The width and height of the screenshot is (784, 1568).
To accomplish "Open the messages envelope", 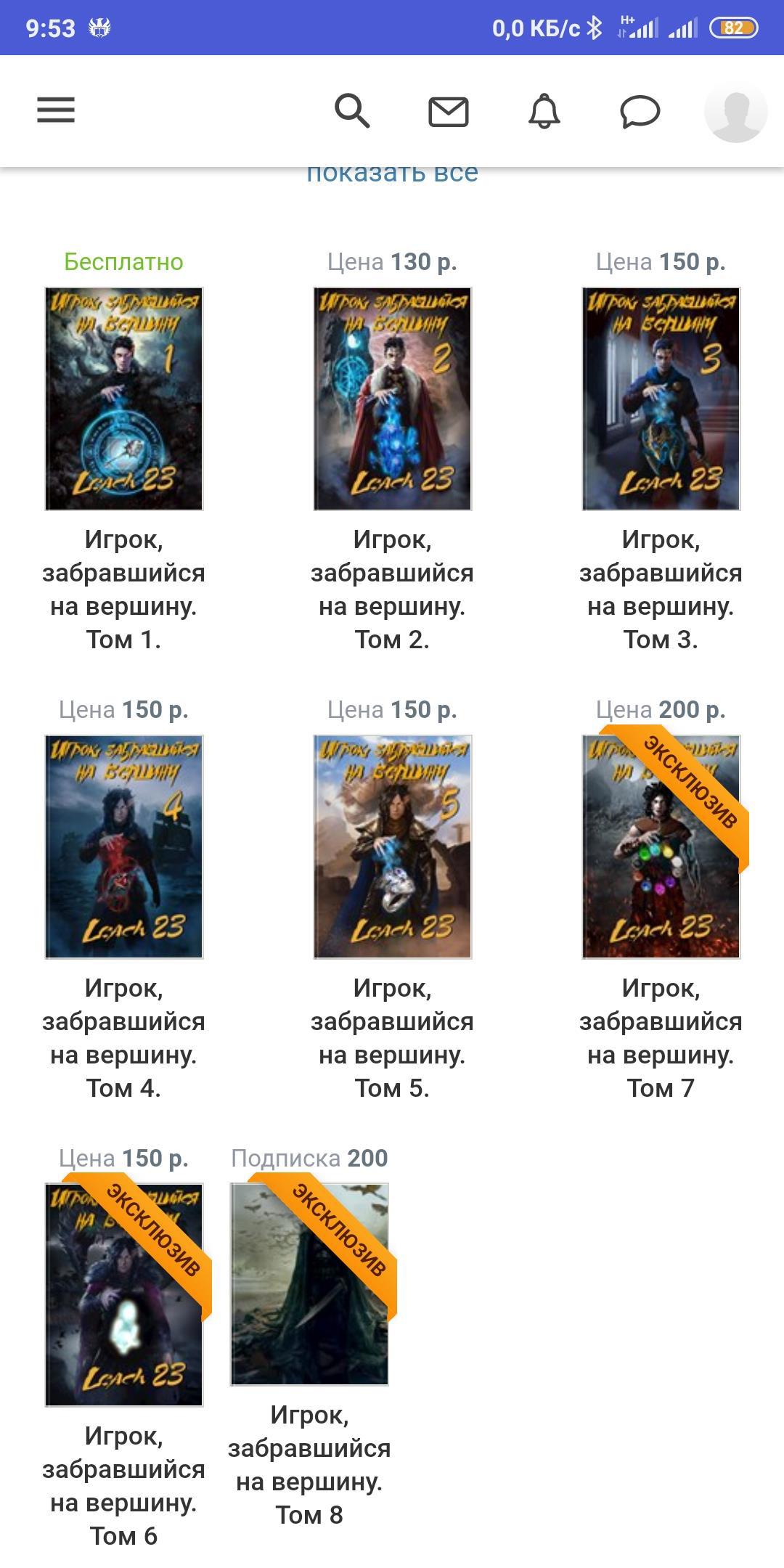I will coord(448,112).
